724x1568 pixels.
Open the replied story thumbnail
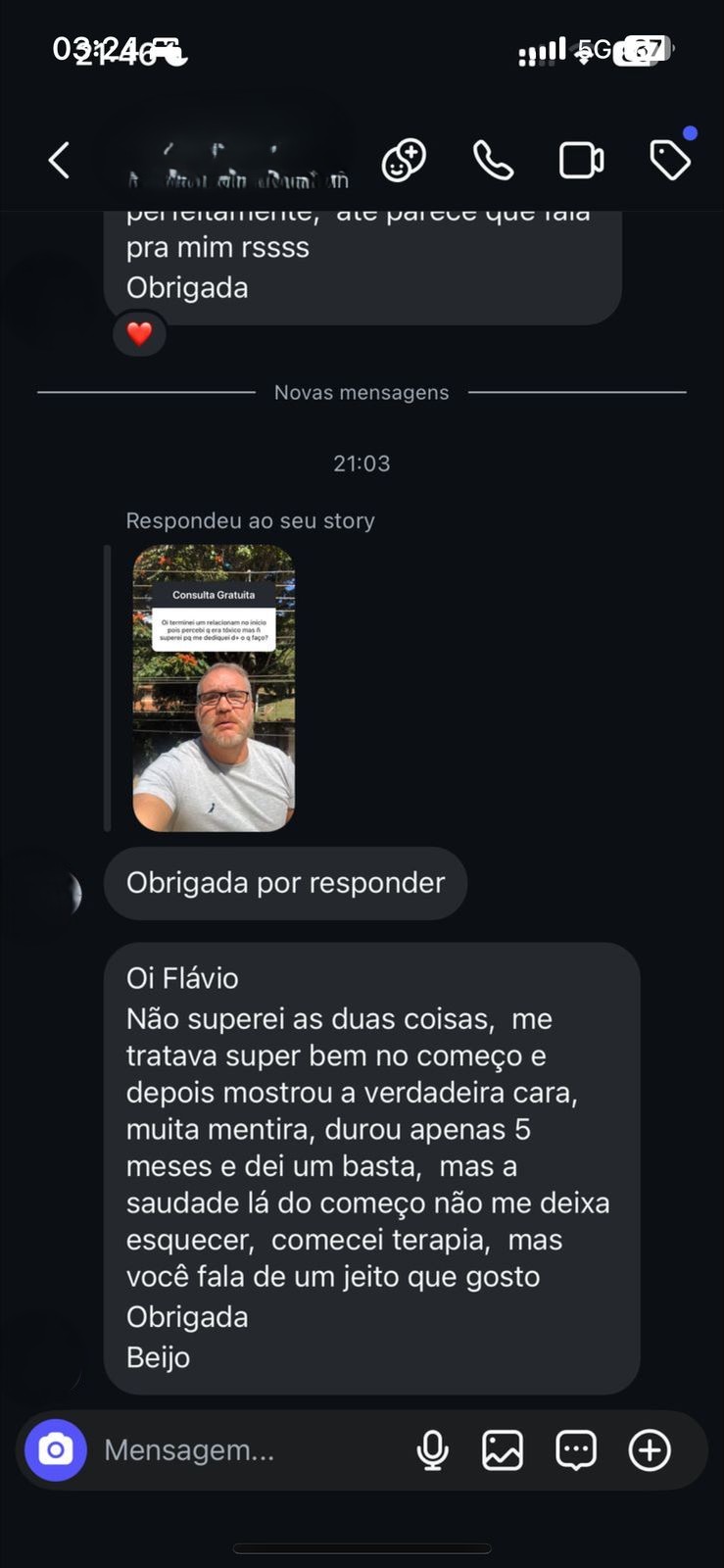coord(214,688)
